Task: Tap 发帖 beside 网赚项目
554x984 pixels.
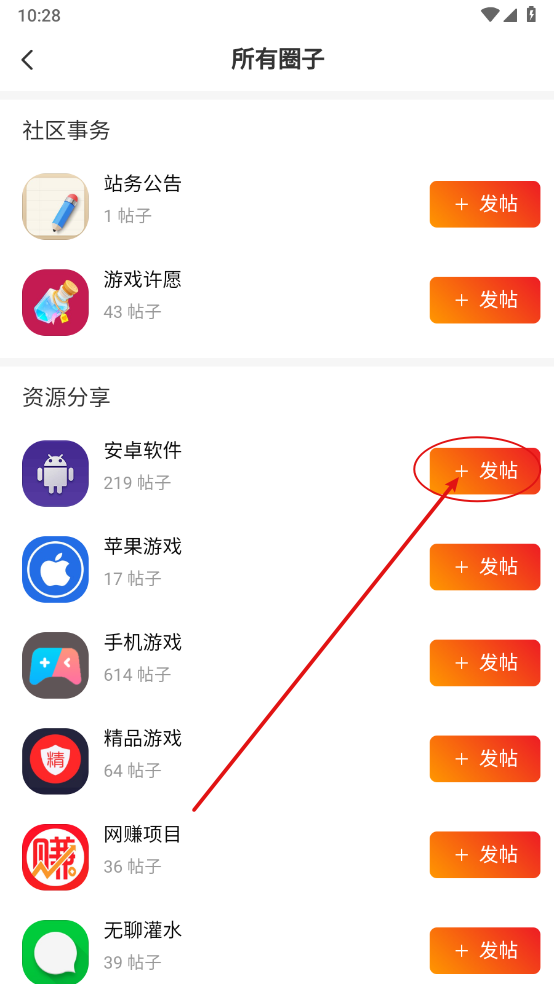Action: (484, 855)
